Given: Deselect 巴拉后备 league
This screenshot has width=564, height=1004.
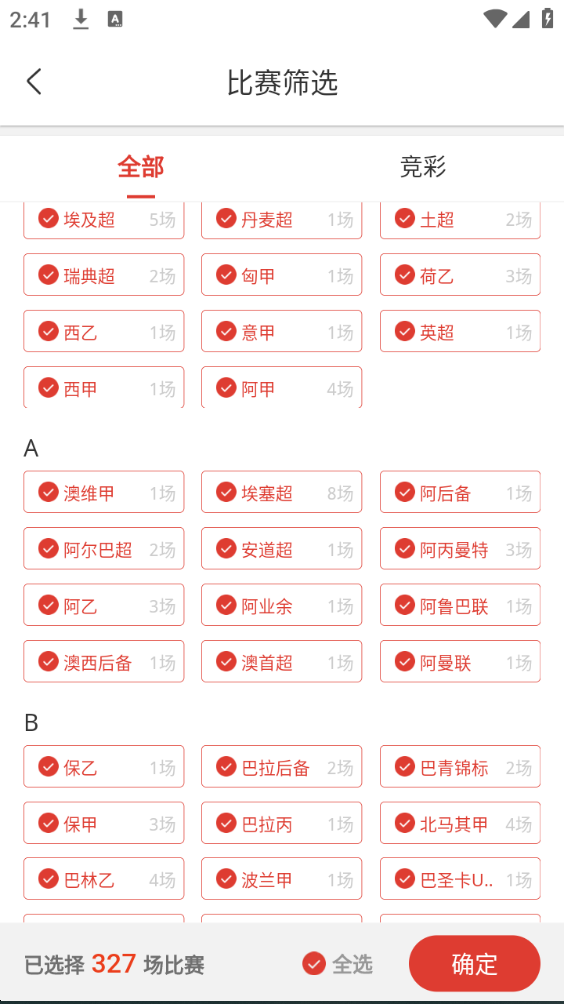Looking at the screenshot, I should pyautogui.click(x=282, y=766).
